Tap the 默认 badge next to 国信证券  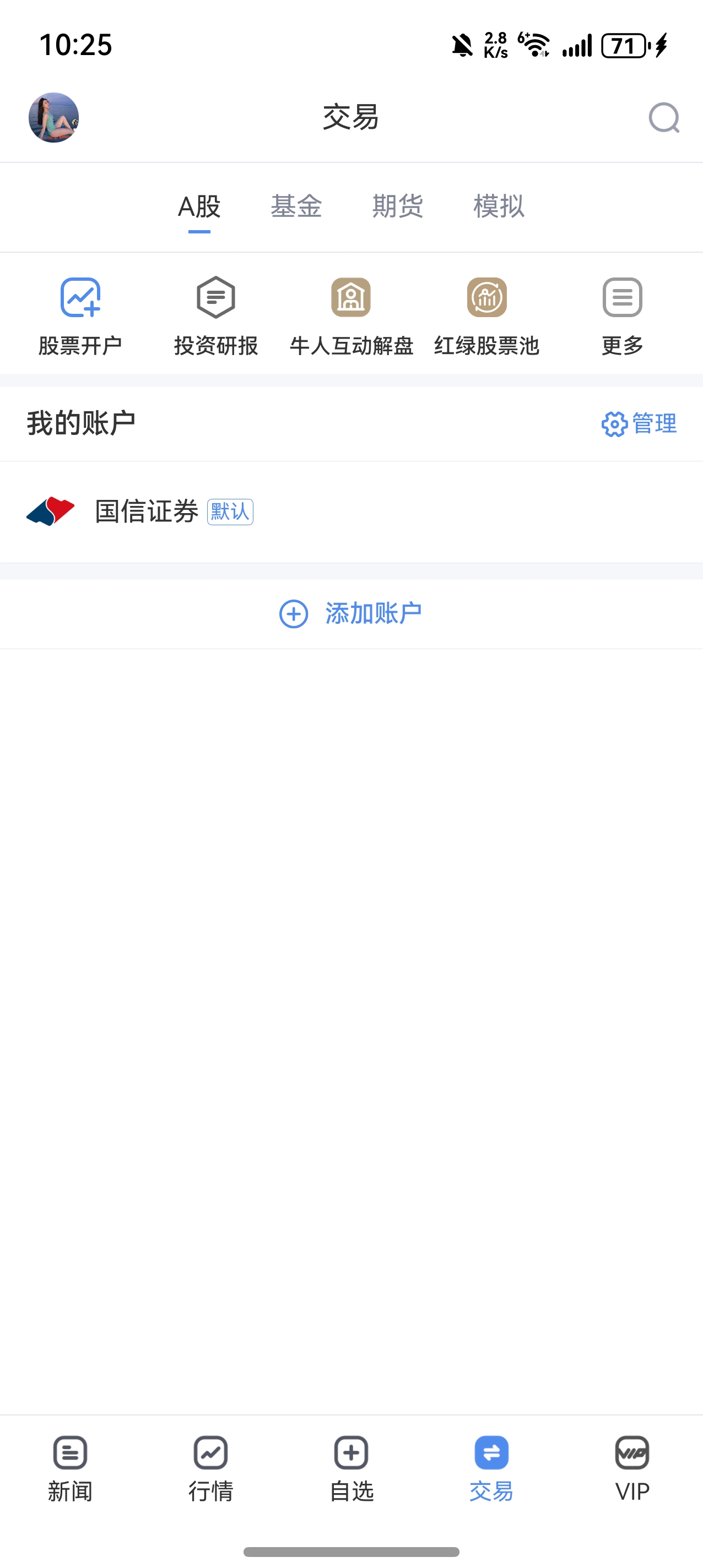(230, 512)
